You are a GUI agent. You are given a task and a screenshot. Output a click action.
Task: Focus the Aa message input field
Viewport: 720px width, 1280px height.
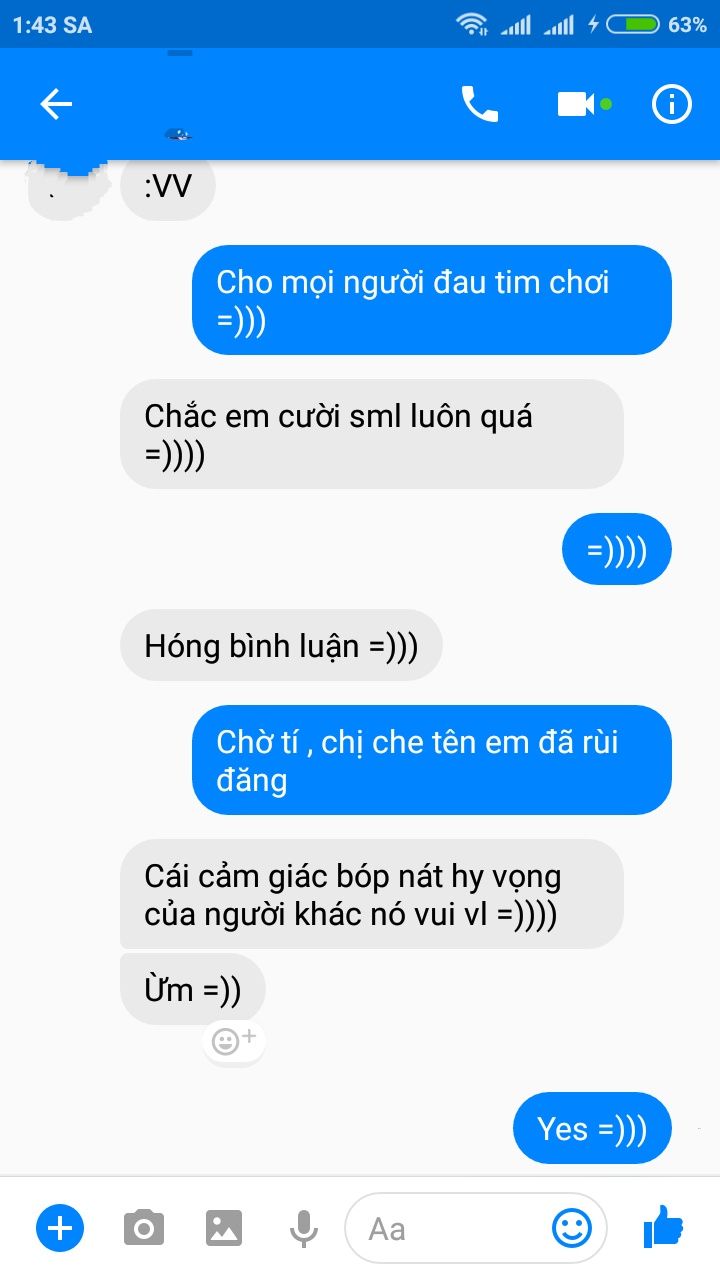click(450, 1227)
